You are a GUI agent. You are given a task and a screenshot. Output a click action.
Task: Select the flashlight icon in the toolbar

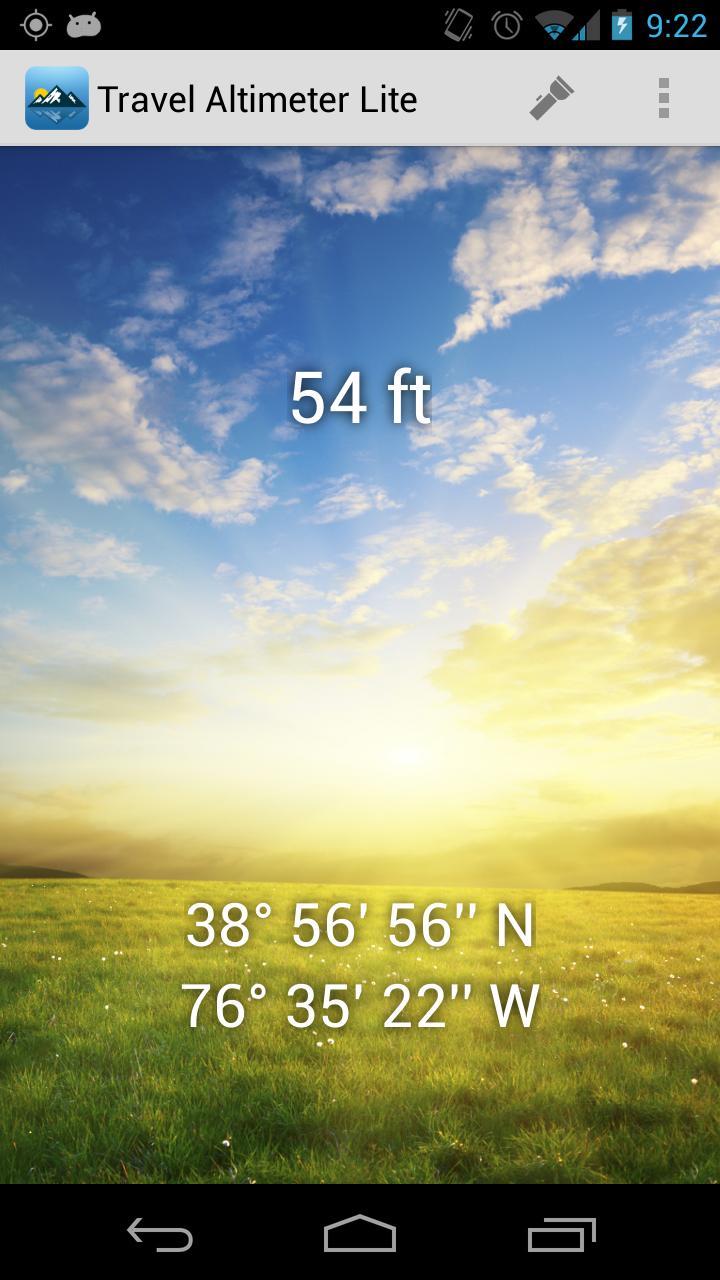552,97
